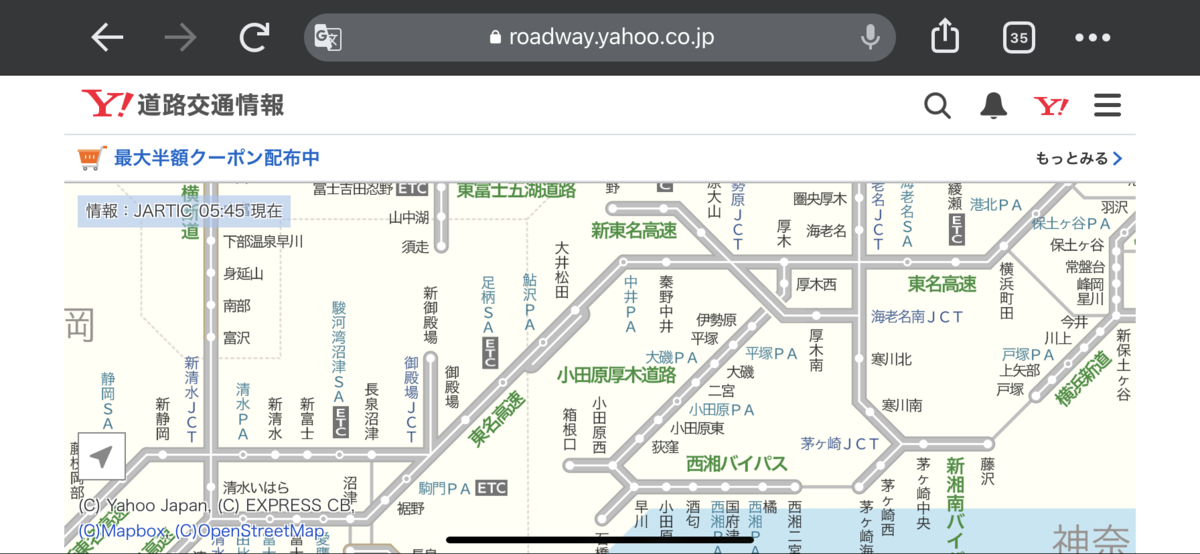Tap the translate icon in address bar
The height and width of the screenshot is (554, 1200).
[328, 38]
